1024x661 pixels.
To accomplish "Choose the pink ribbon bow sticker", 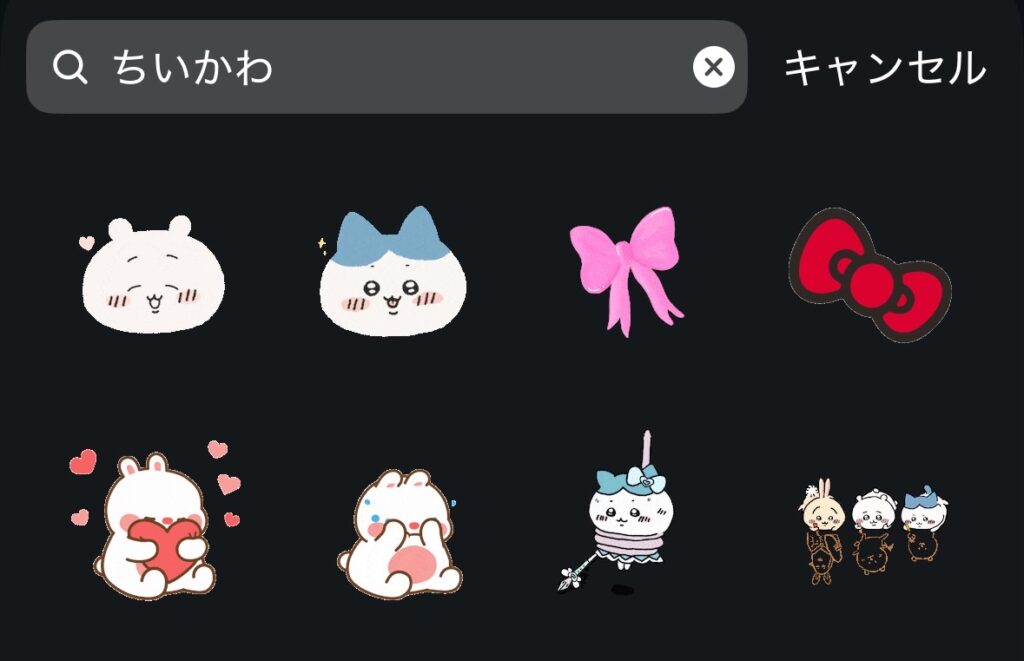I will (x=625, y=270).
